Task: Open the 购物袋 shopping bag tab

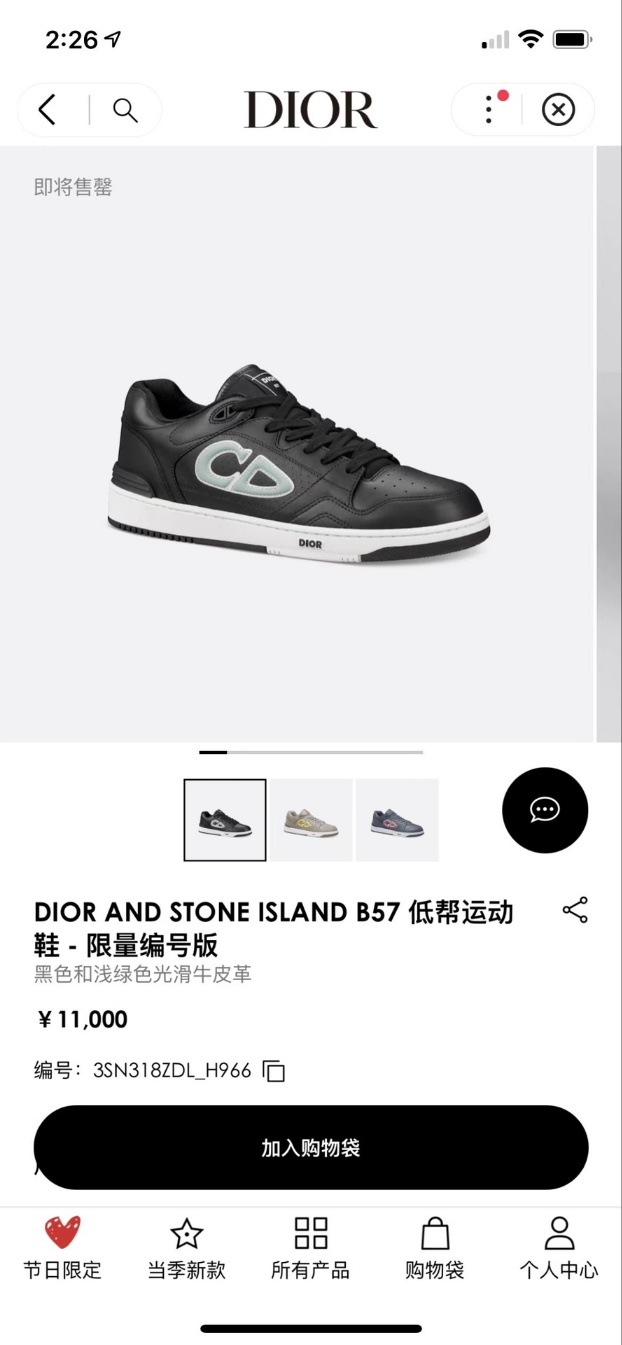Action: [x=435, y=1248]
